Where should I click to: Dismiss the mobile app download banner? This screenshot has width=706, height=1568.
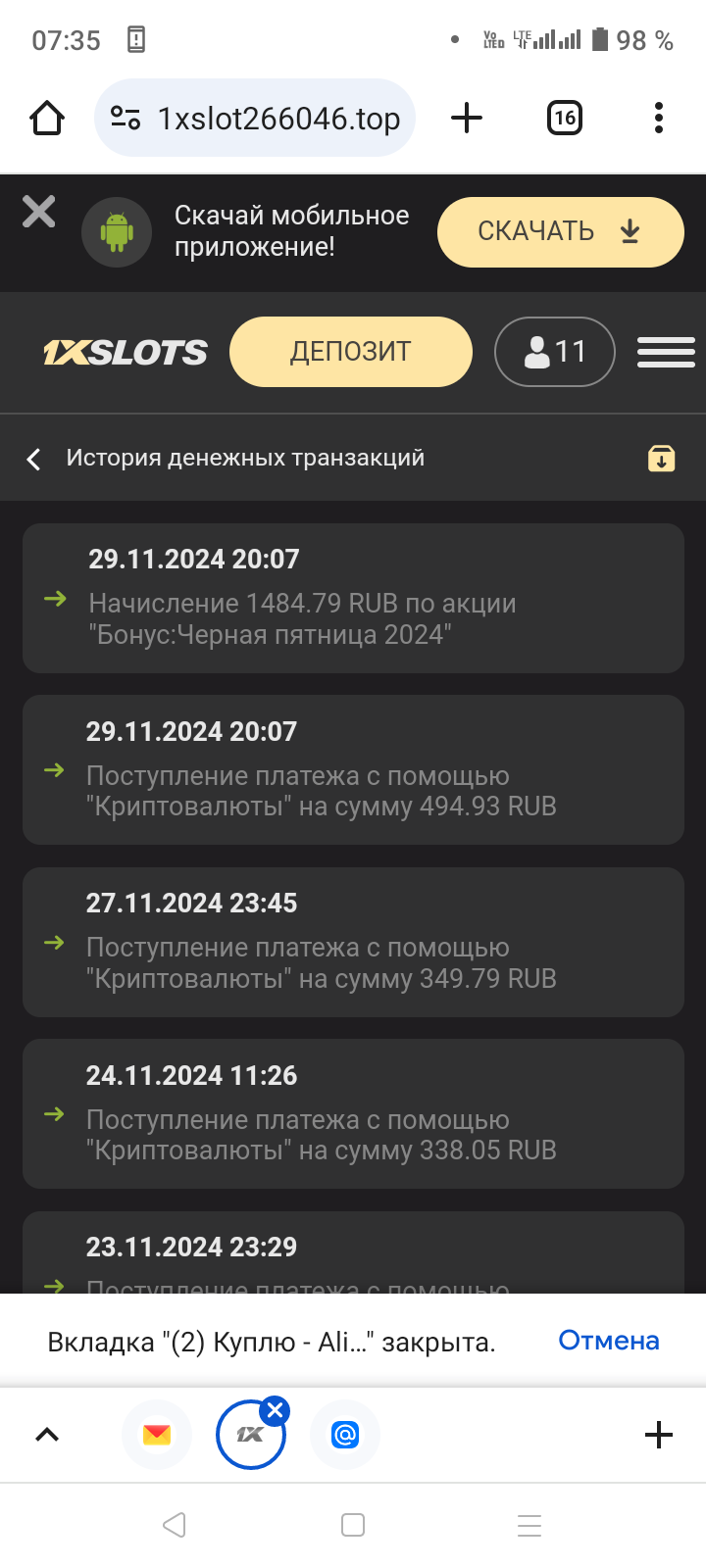pyautogui.click(x=39, y=212)
